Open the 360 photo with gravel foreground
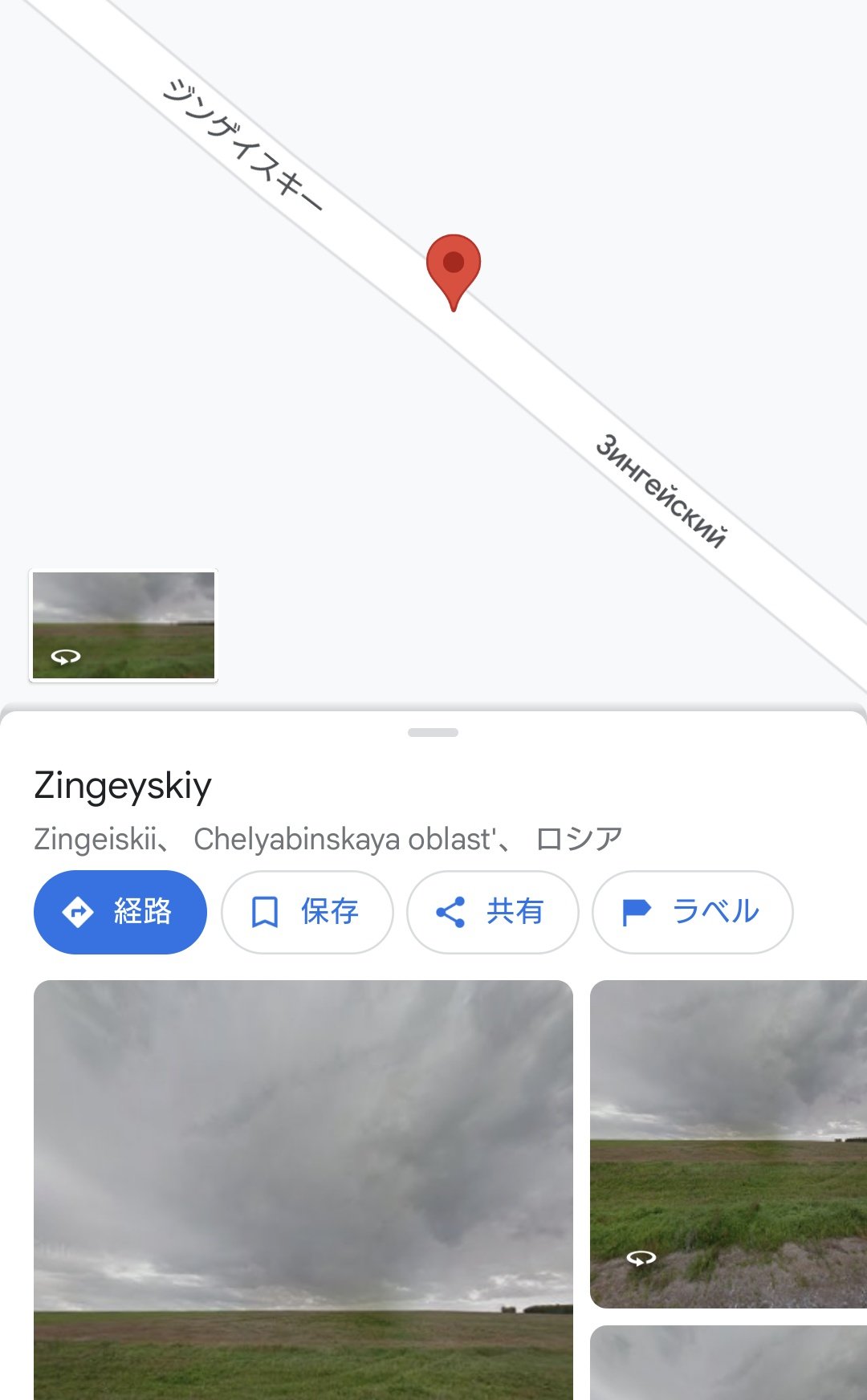This screenshot has height=1400, width=867. coord(728,1144)
